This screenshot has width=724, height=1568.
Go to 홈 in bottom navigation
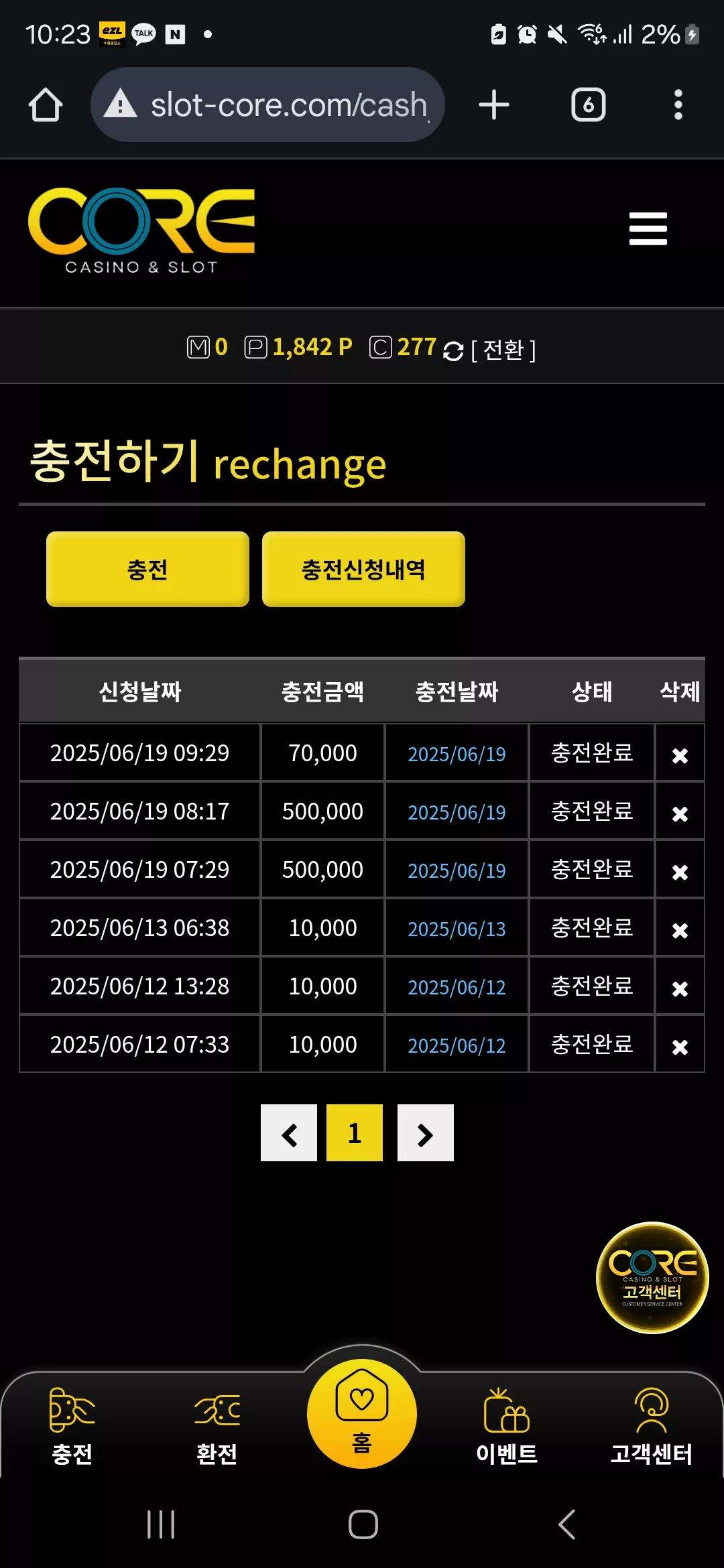click(x=362, y=1414)
